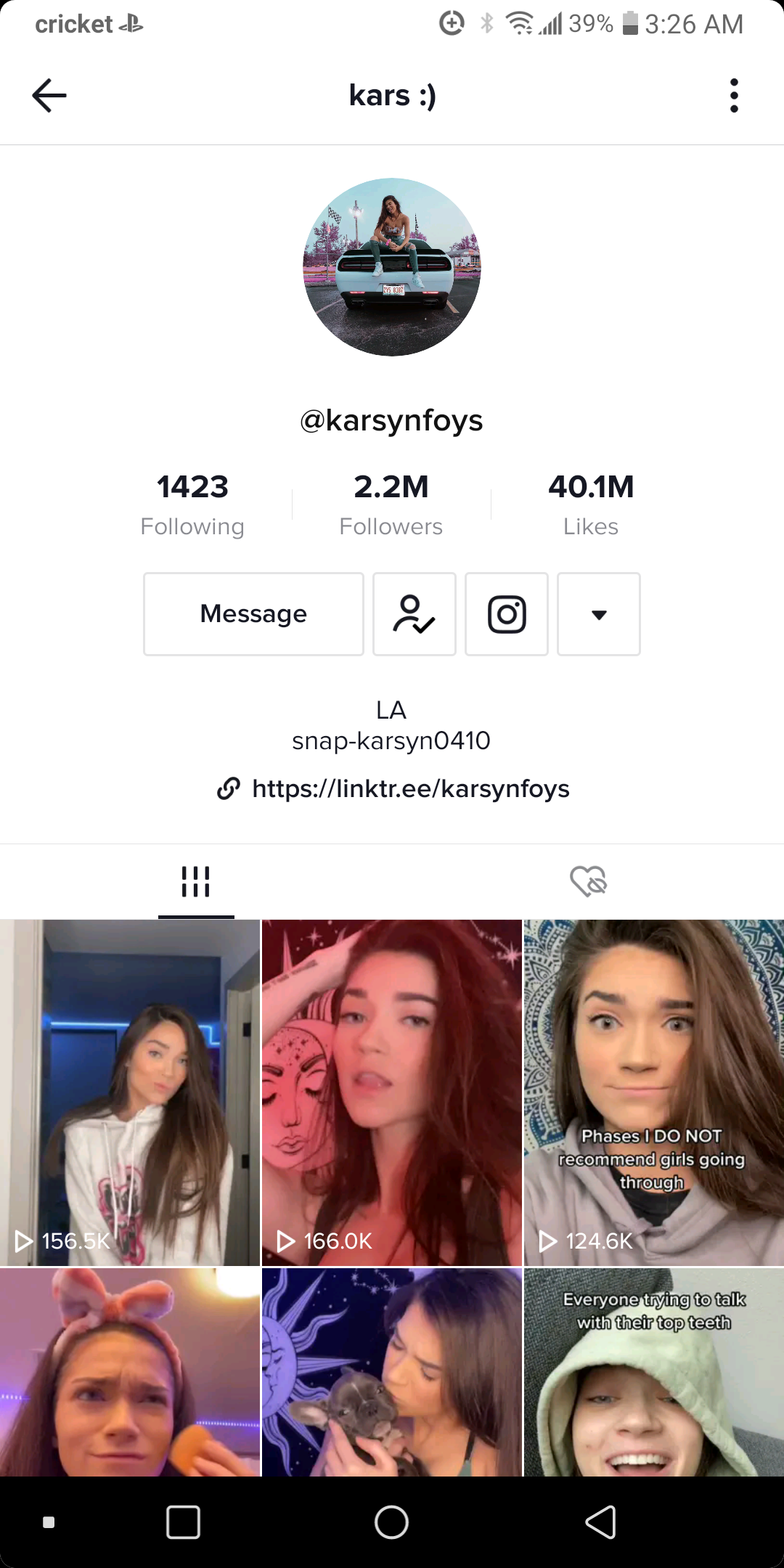Open the linktr.ee/karsynfoys link
The width and height of the screenshot is (784, 1568).
coord(409,788)
